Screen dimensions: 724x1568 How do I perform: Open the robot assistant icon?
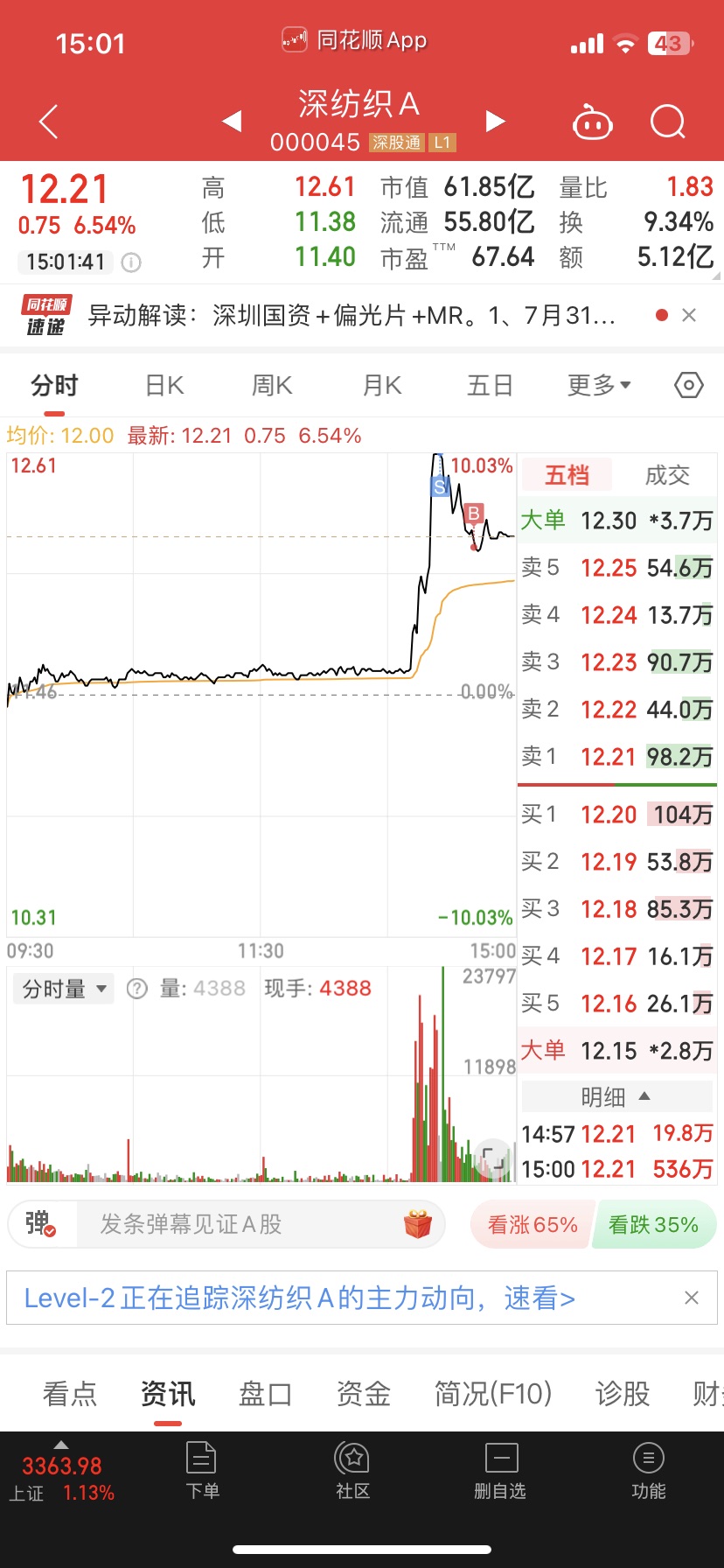coord(592,123)
